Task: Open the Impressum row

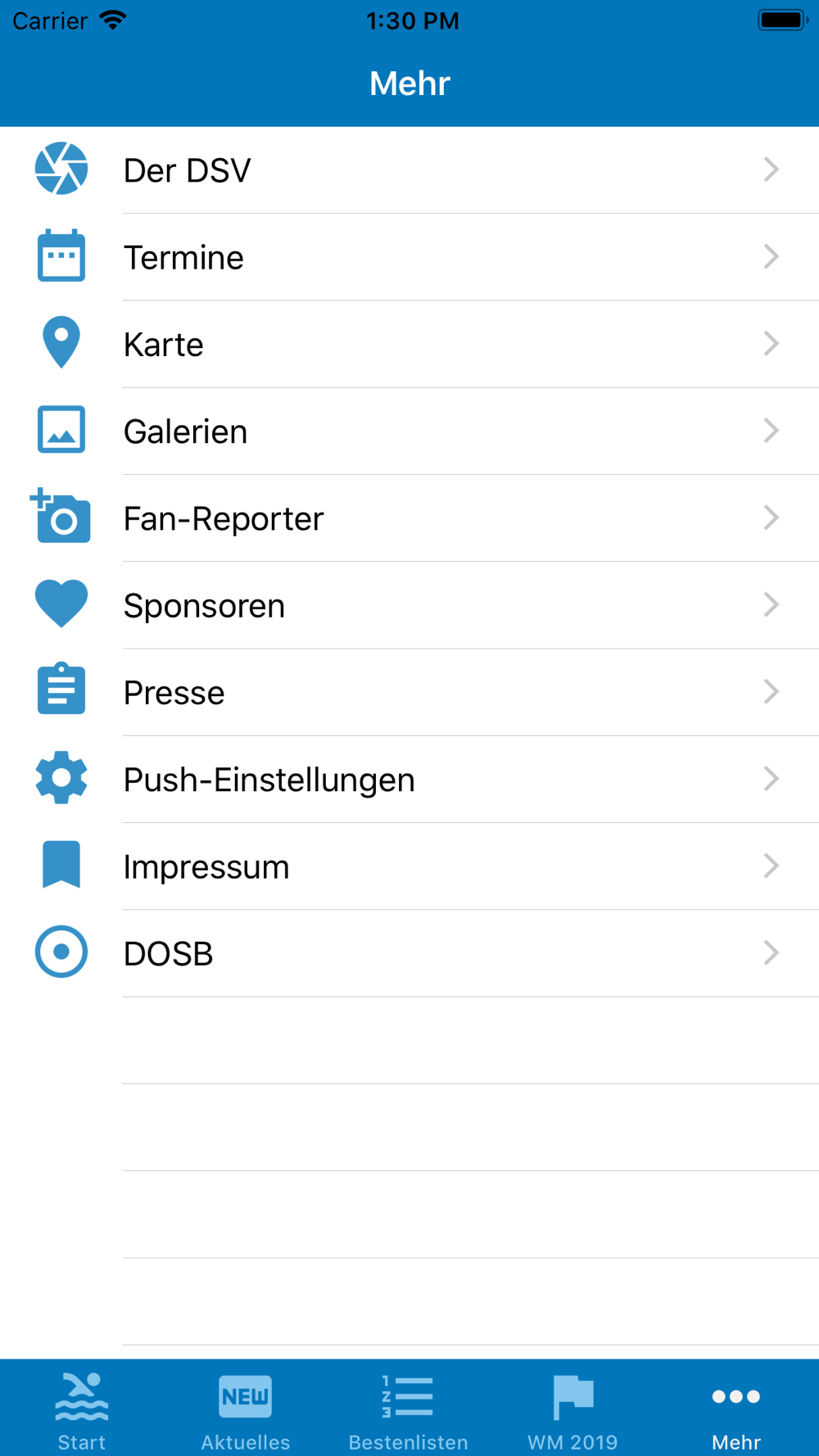Action: [x=409, y=866]
